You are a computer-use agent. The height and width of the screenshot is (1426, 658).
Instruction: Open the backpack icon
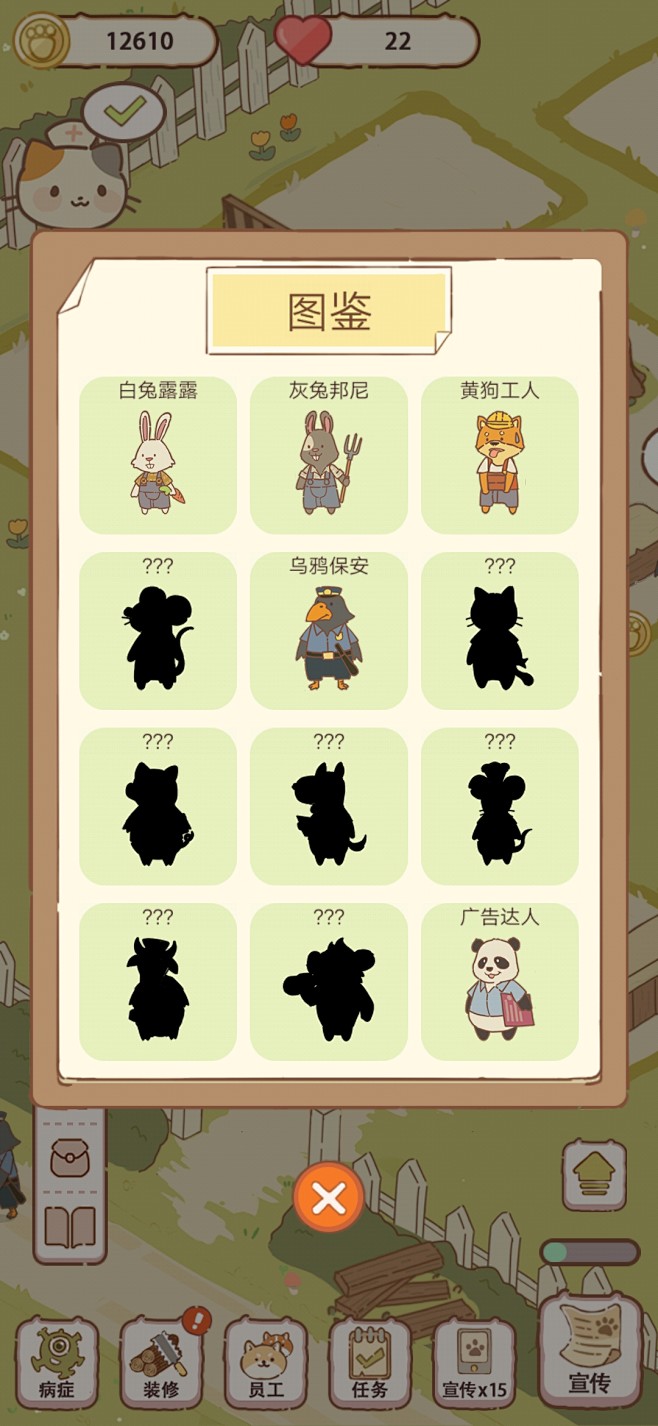click(70, 1160)
